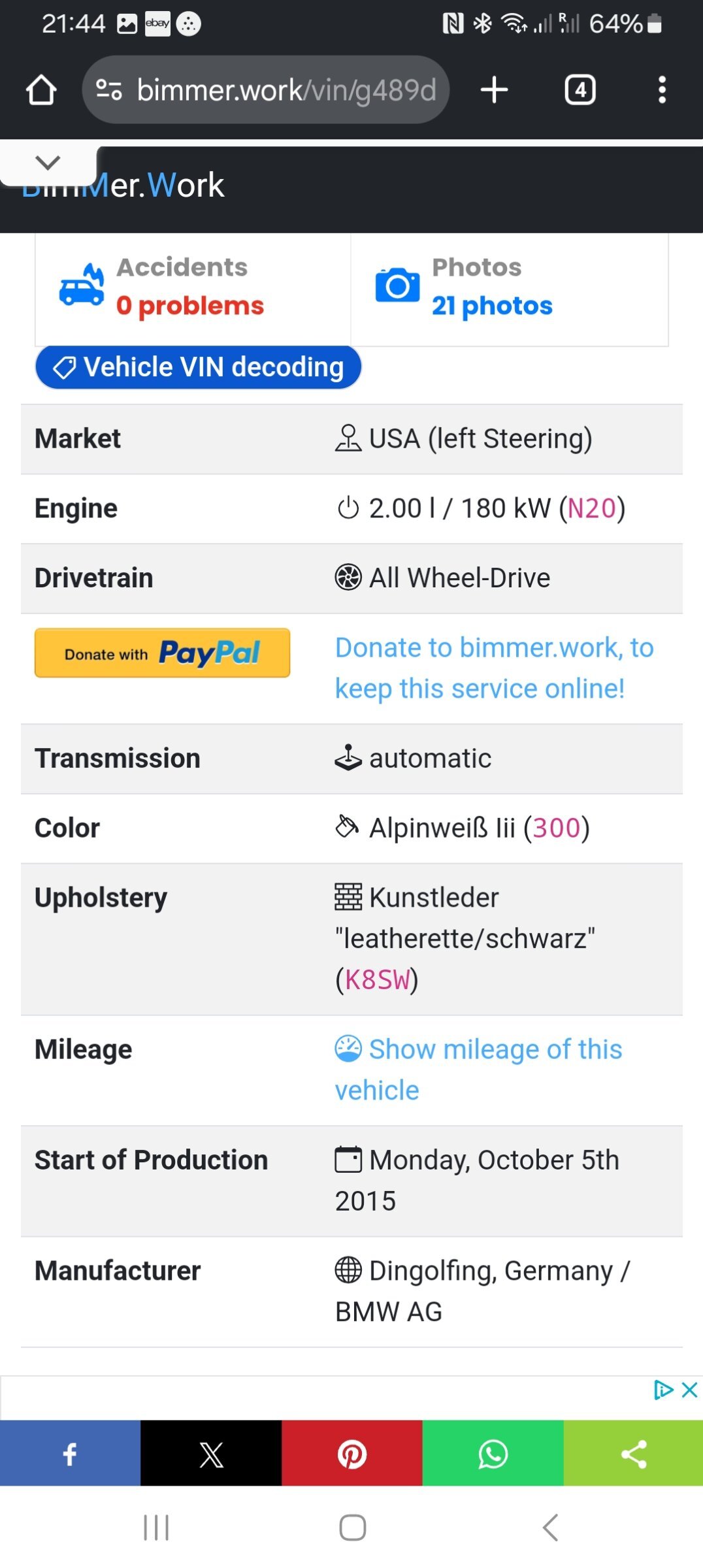Share this page via WhatsApp
Viewport: 703px width, 1568px height.
(x=493, y=1454)
